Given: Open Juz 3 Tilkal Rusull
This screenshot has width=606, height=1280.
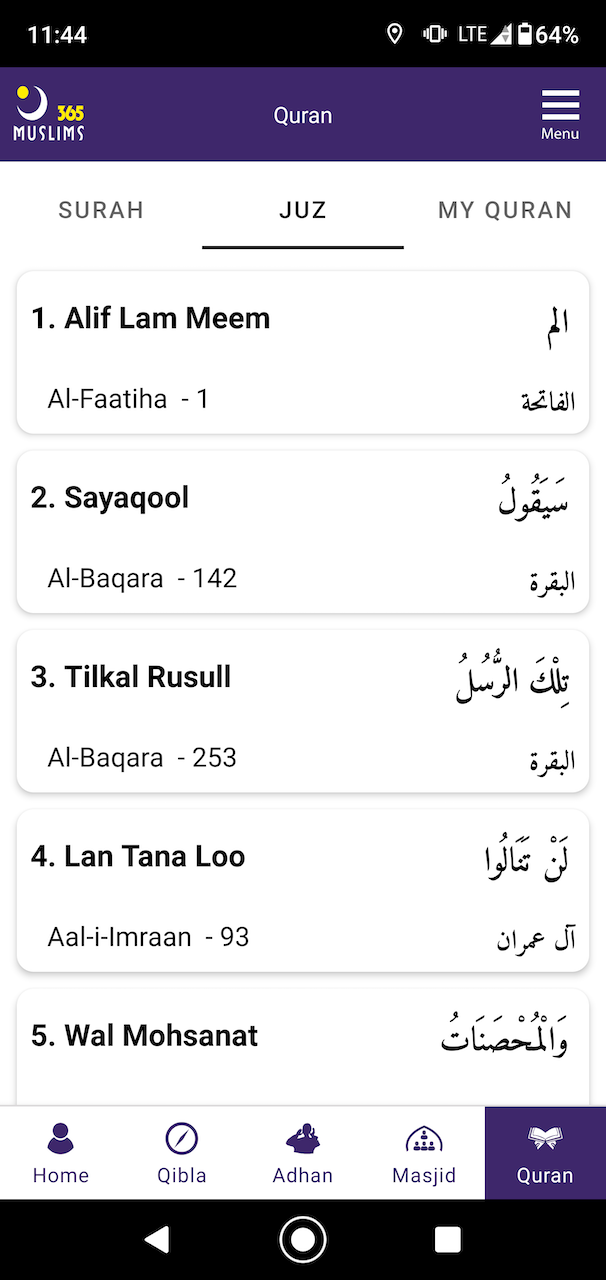Looking at the screenshot, I should (x=303, y=711).
